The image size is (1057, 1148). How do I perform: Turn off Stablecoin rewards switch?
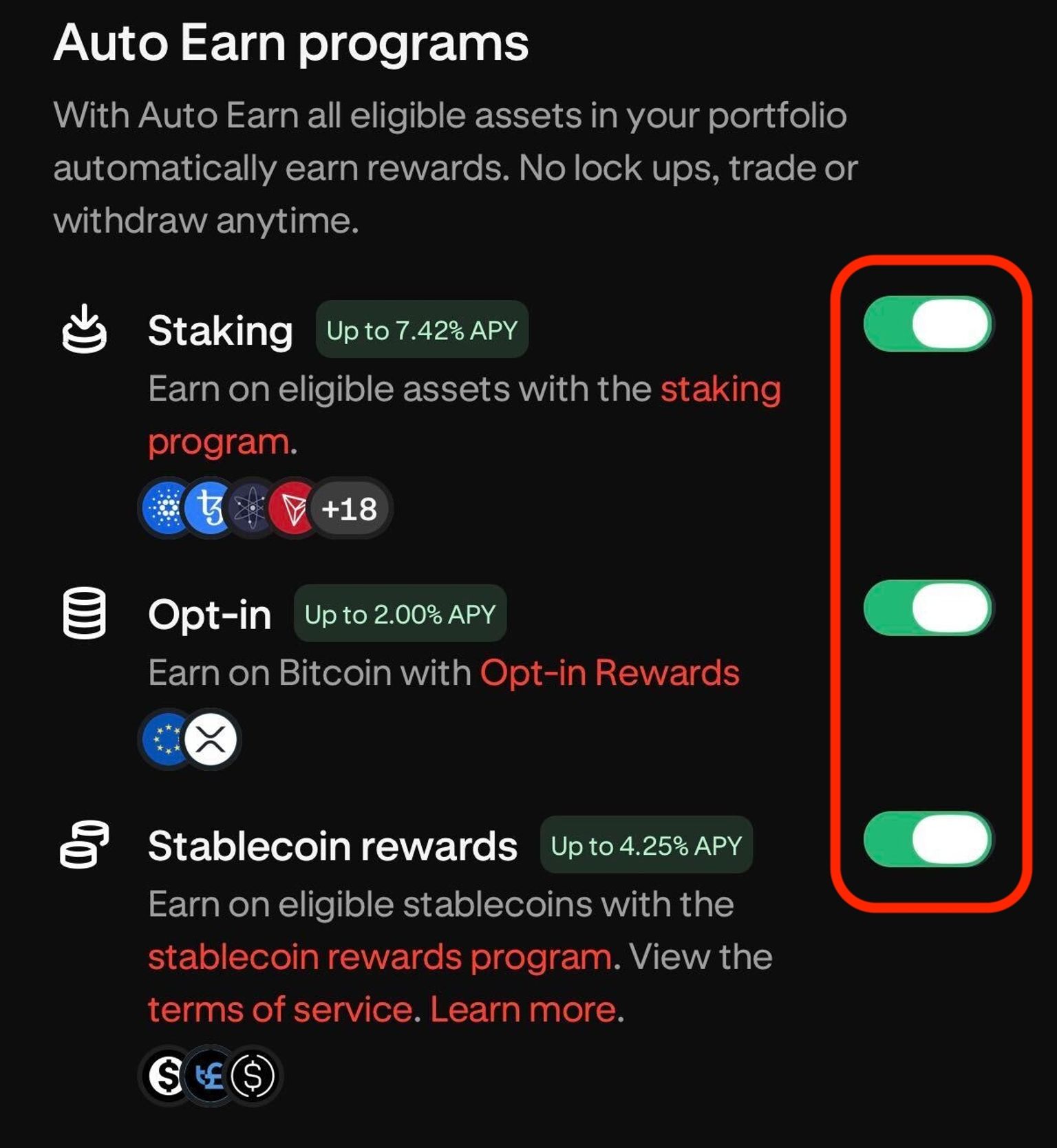pos(927,840)
